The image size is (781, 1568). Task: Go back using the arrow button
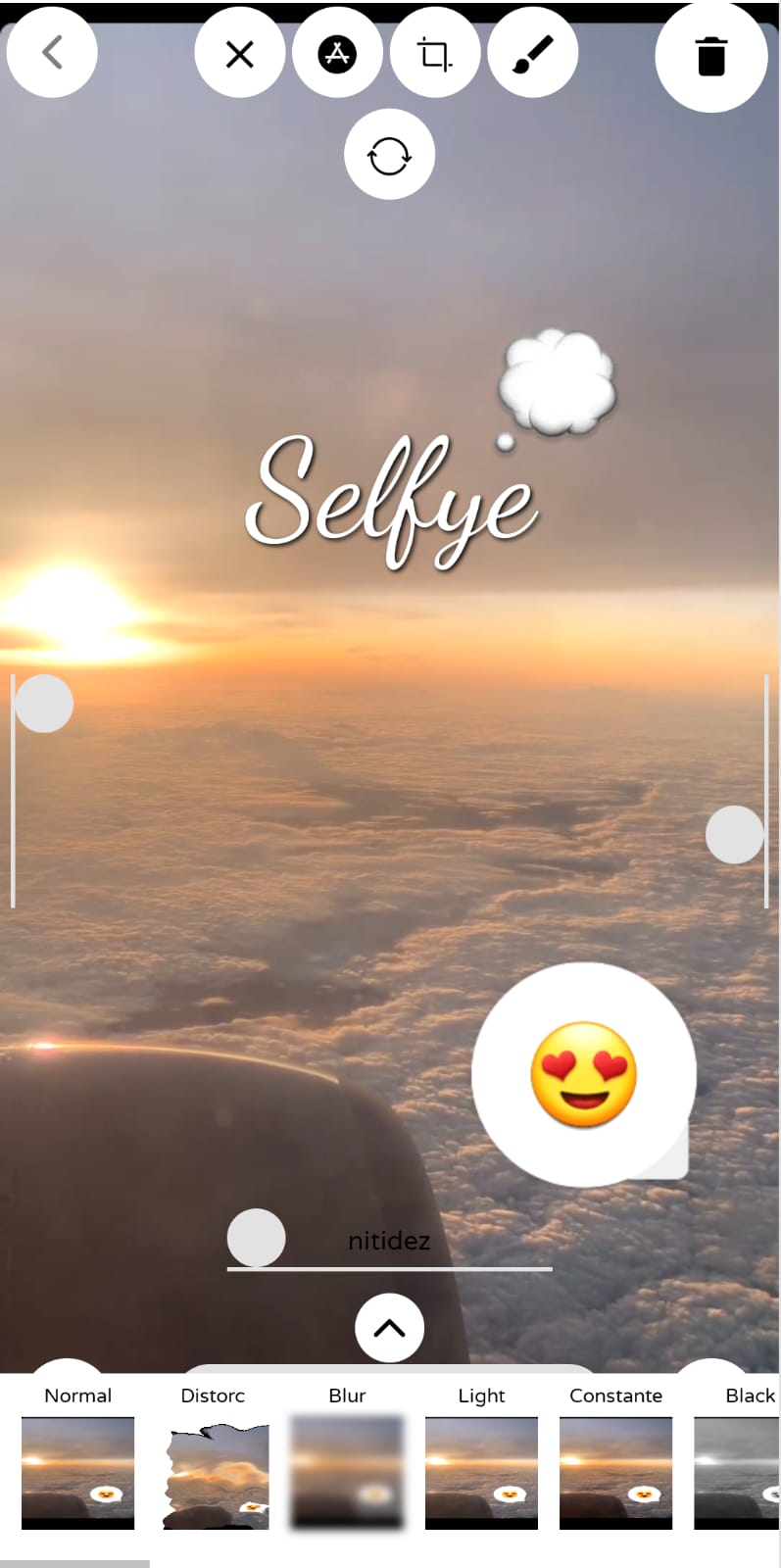pos(52,53)
